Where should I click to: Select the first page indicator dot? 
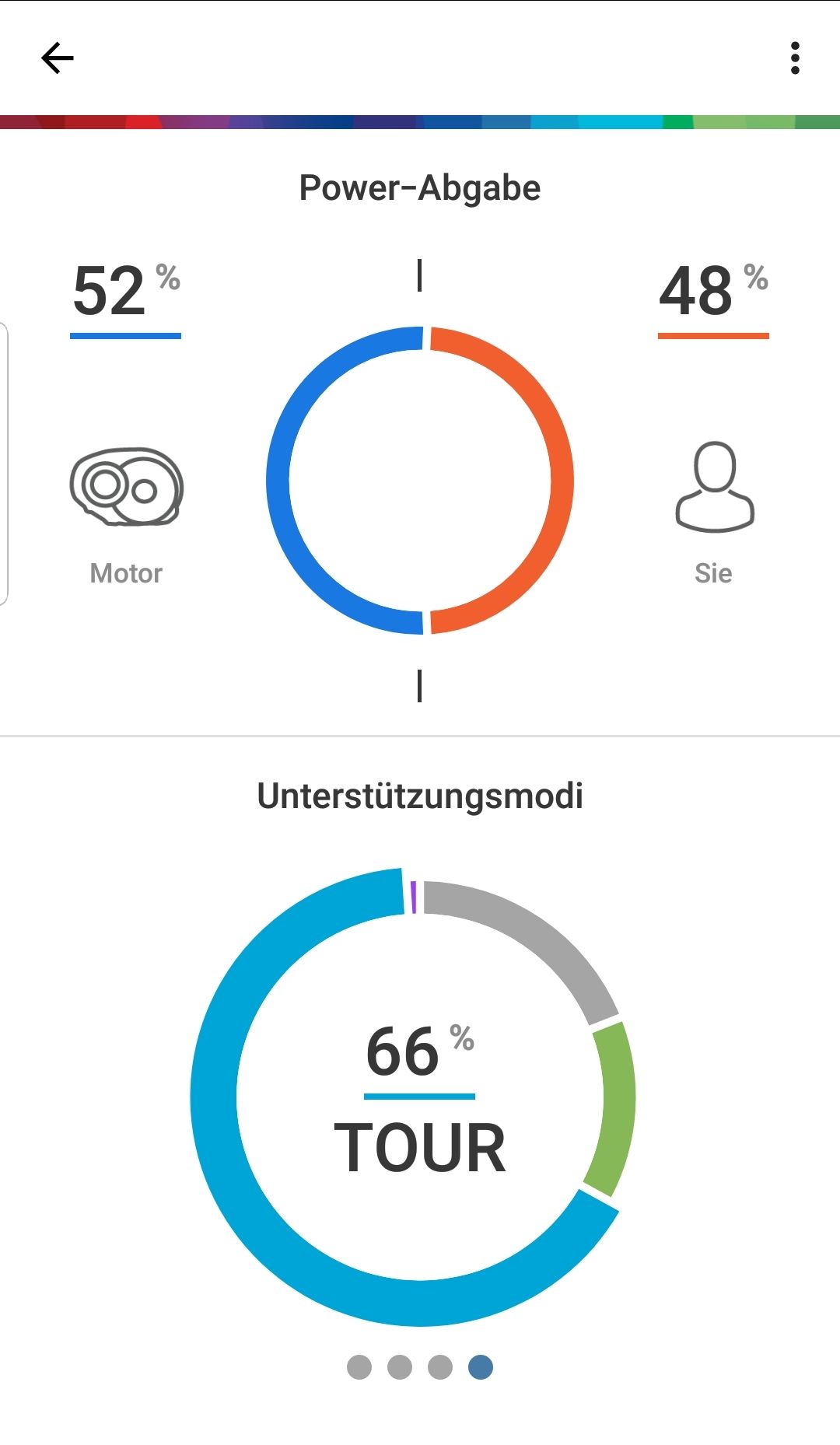coord(359,1366)
